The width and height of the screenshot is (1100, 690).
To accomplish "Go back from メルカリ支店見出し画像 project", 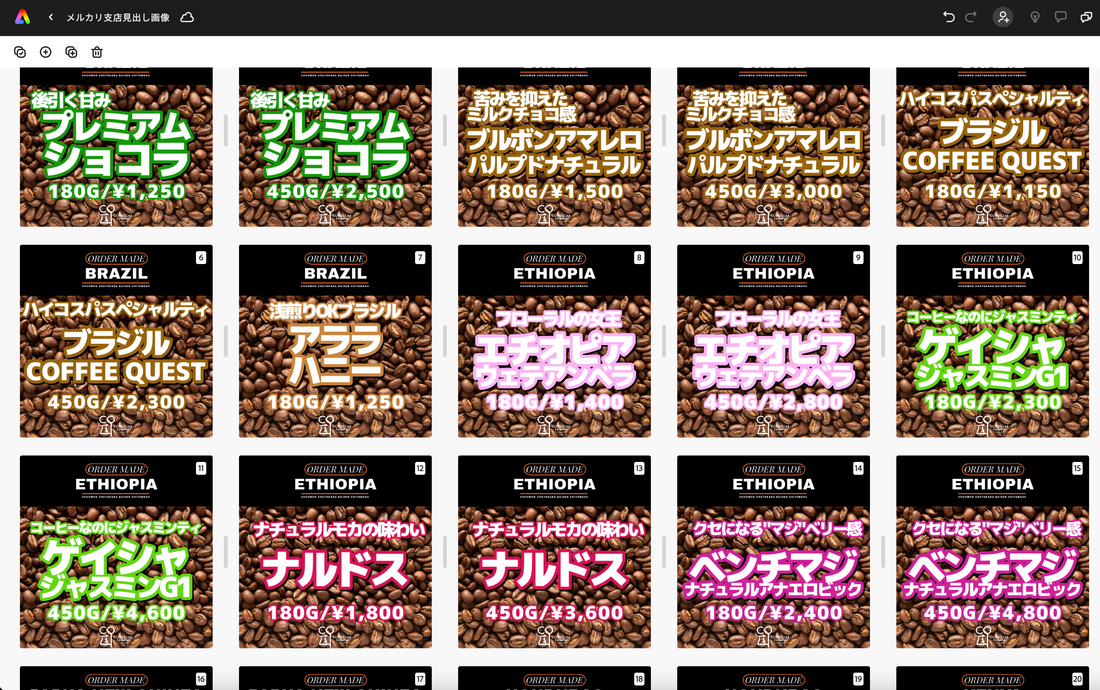I will [x=51, y=18].
